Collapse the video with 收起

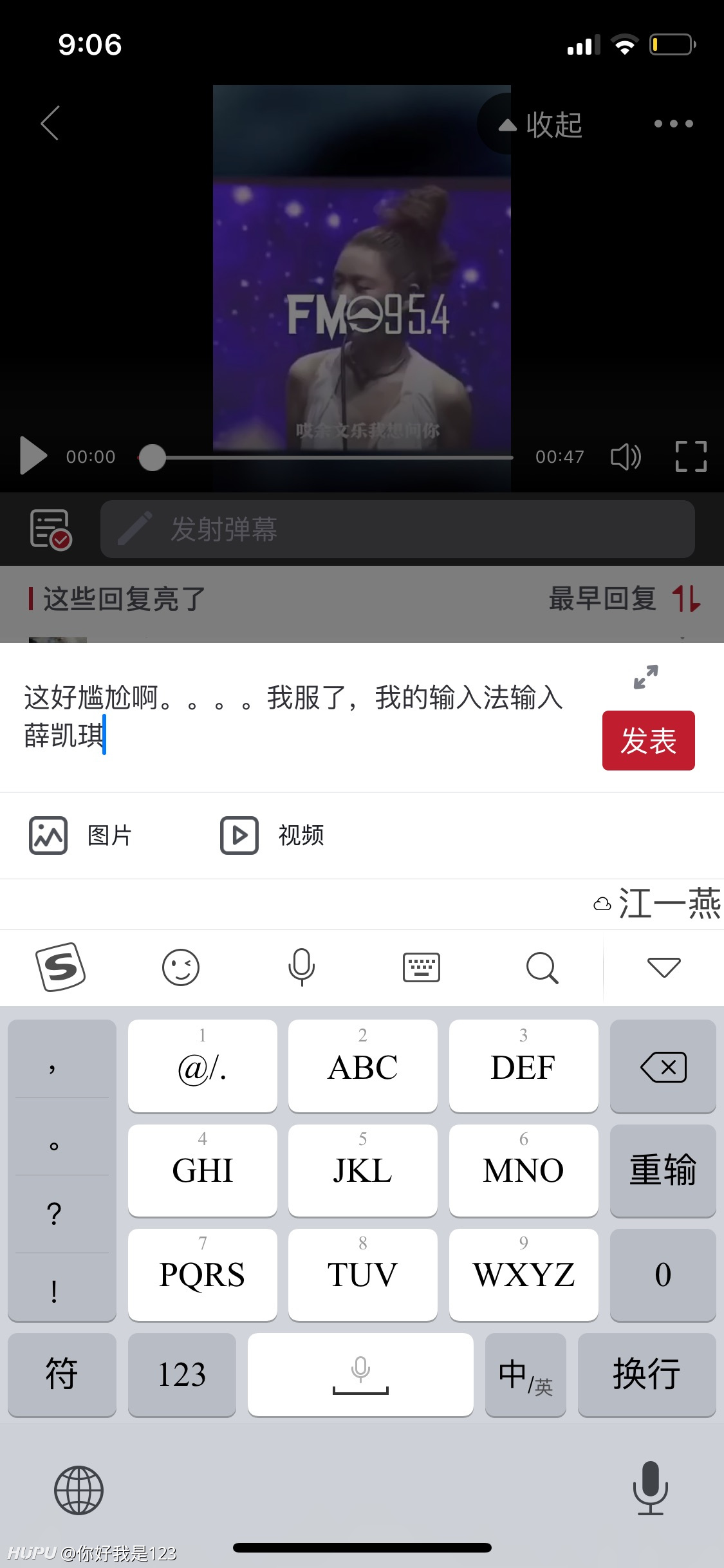click(541, 124)
